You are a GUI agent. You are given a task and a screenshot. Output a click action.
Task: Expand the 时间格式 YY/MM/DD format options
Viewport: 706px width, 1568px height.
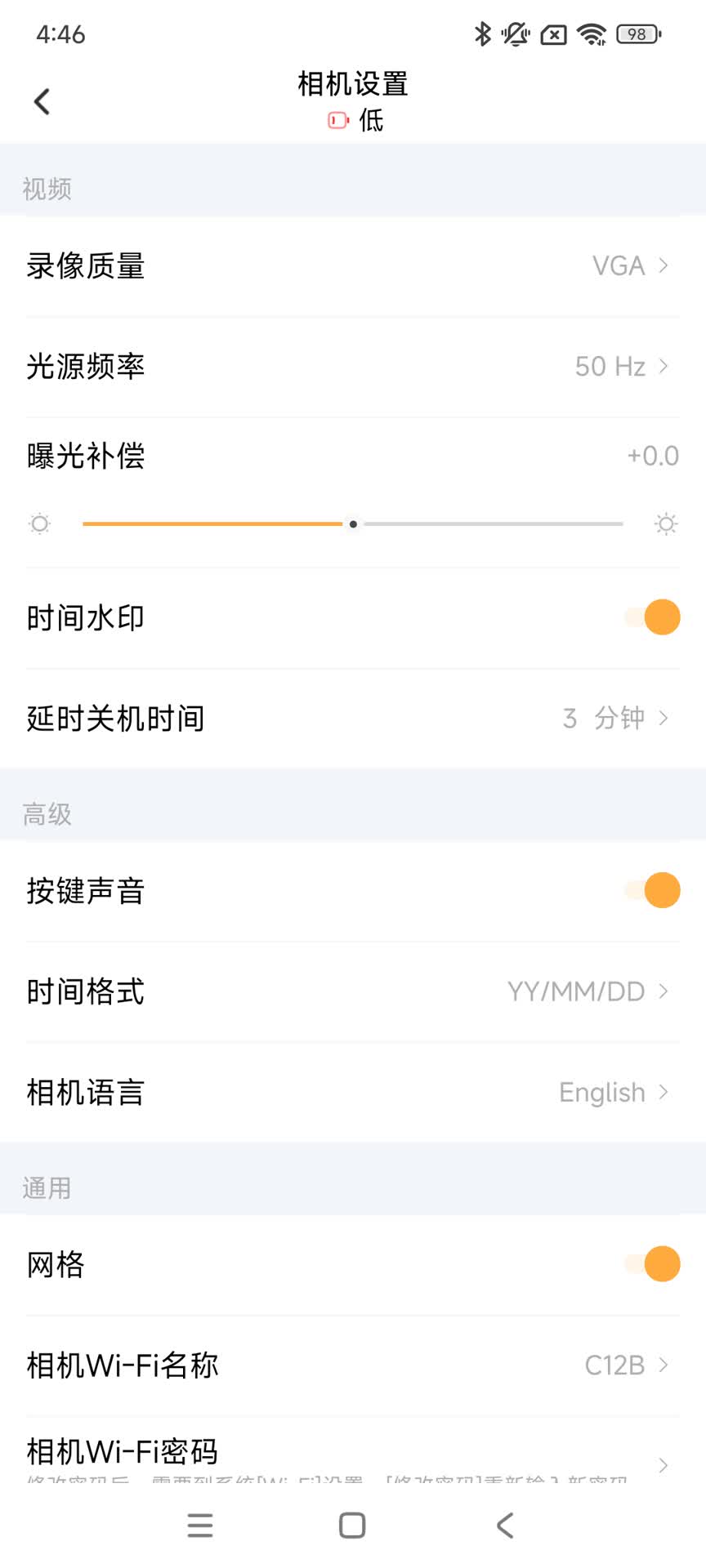351,991
